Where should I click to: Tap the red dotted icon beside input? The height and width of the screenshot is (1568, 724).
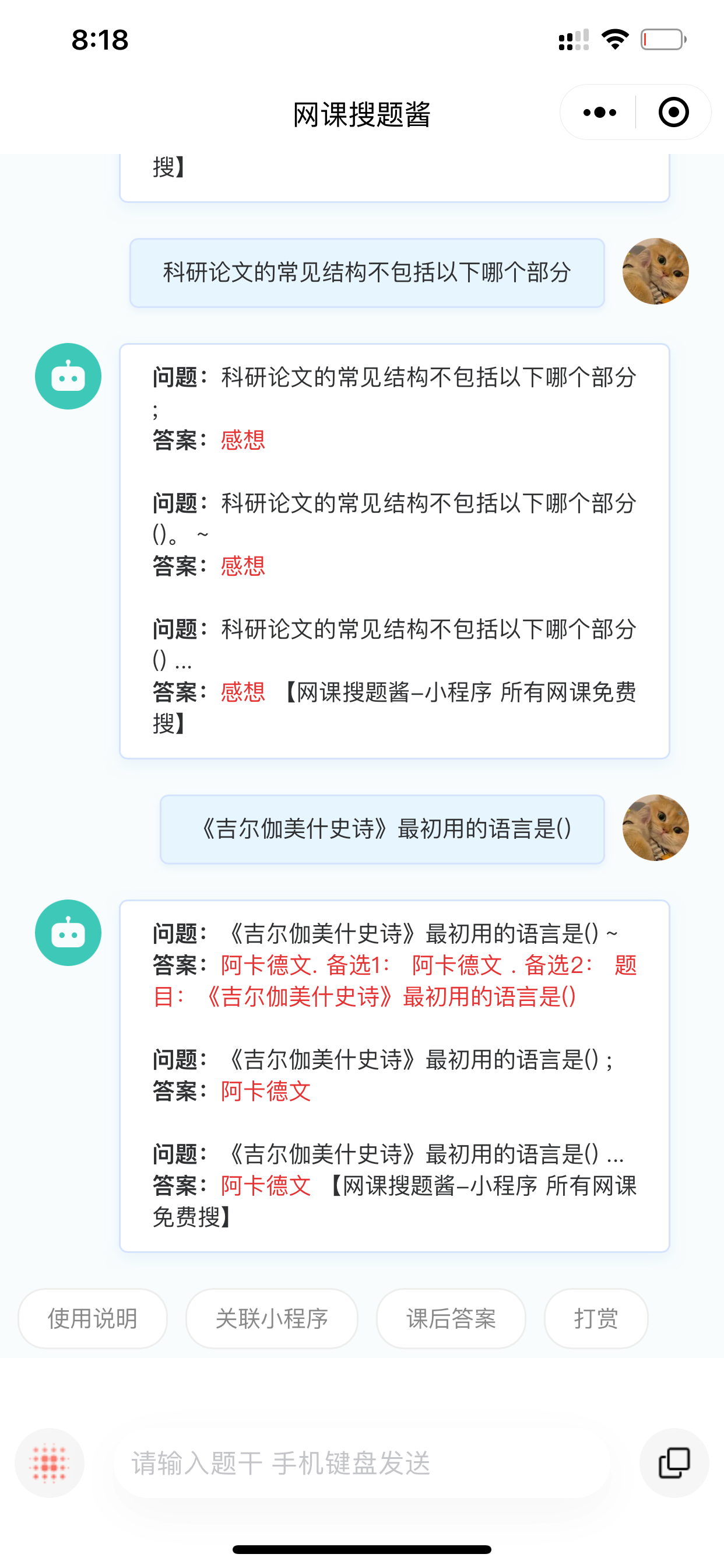tap(50, 1462)
